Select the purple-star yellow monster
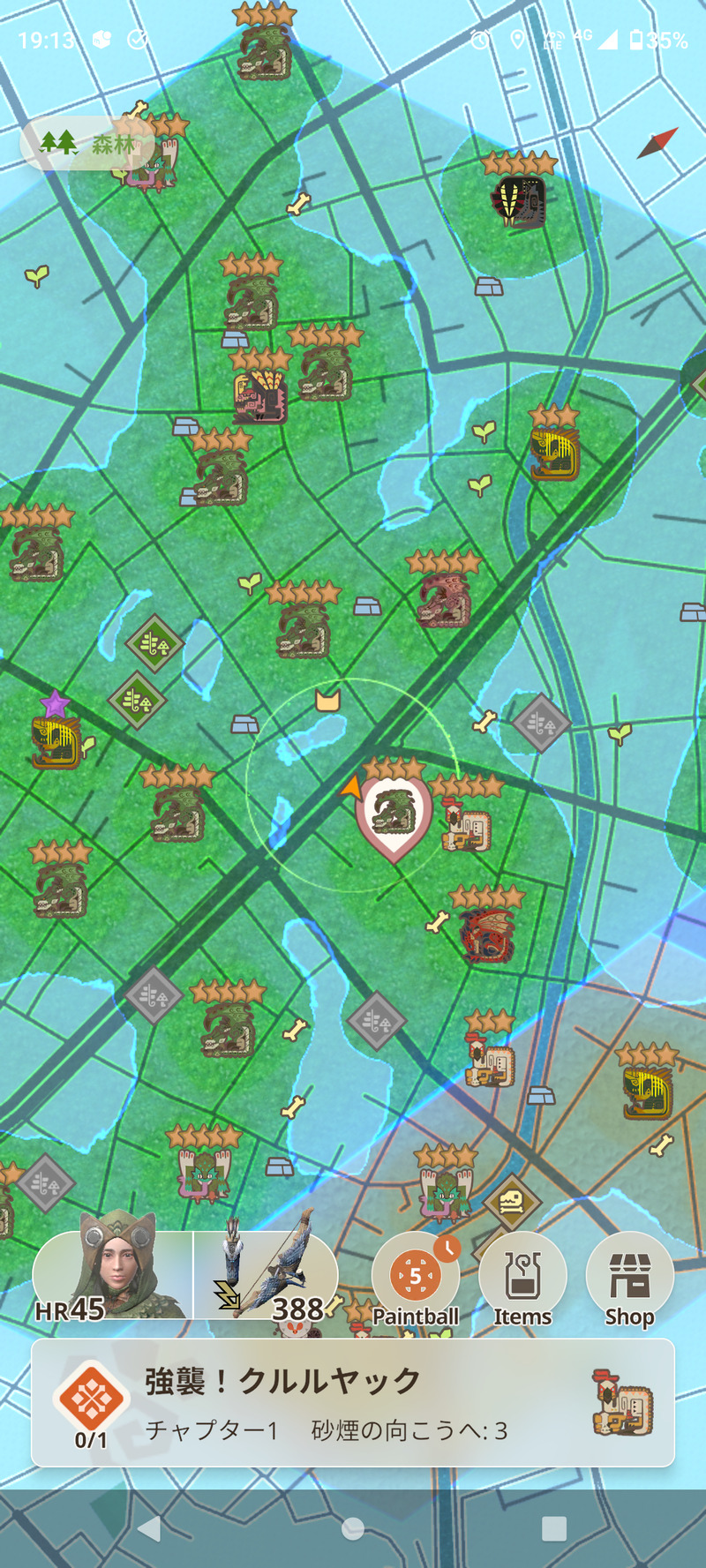Image resolution: width=706 pixels, height=1568 pixels. tap(56, 741)
